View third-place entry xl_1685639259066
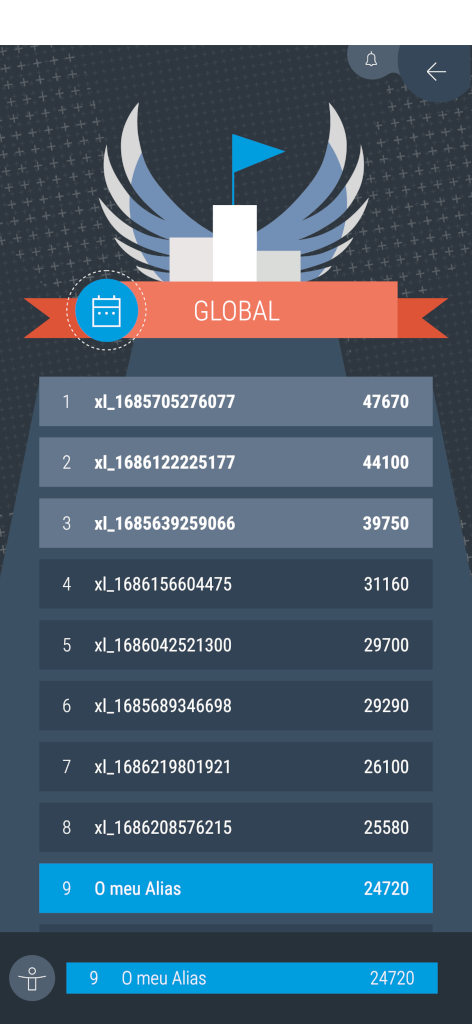The height and width of the screenshot is (1024, 472). (236, 523)
